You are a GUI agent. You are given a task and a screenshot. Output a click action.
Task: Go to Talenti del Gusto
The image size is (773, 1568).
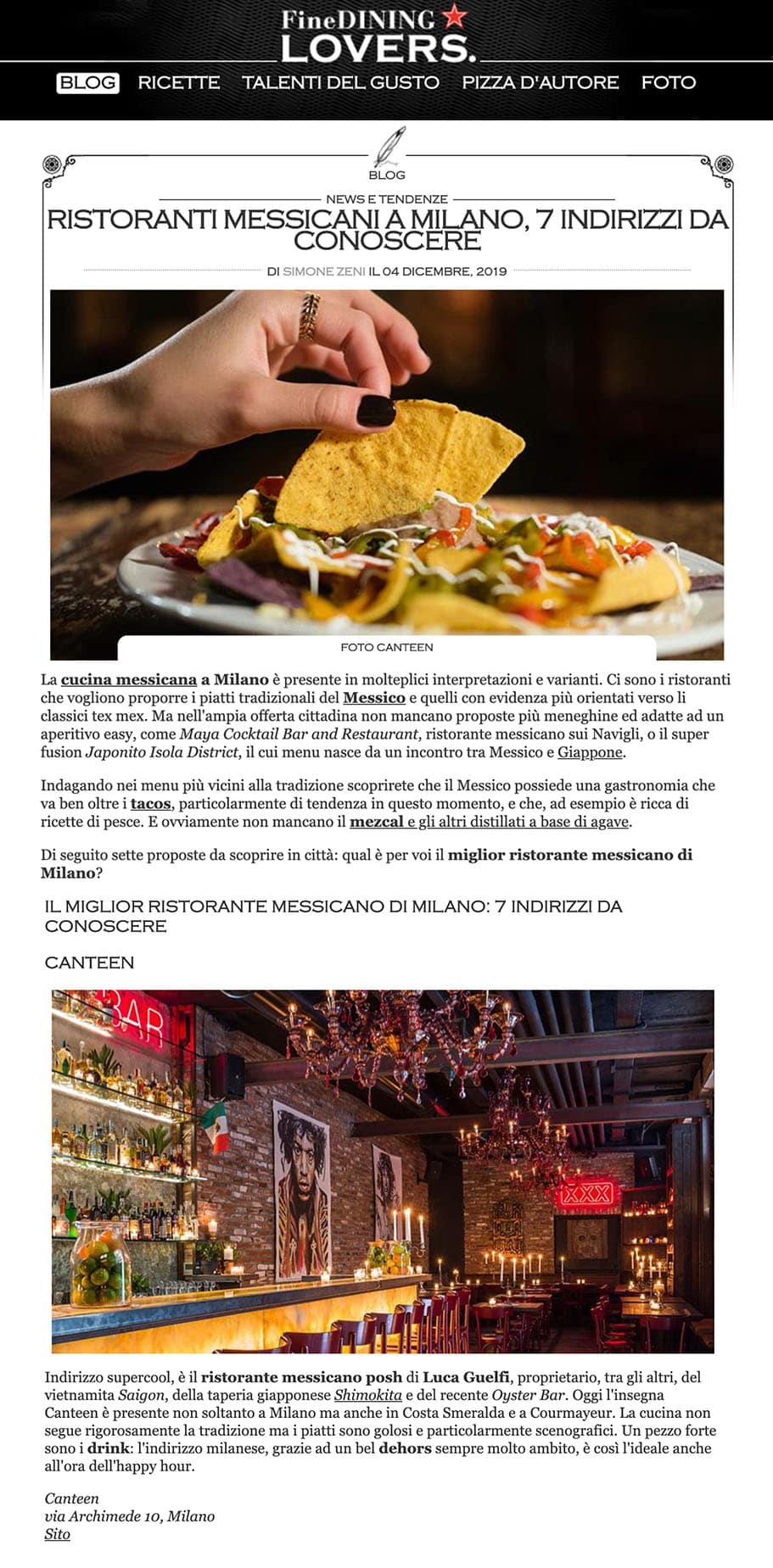pyautogui.click(x=340, y=82)
